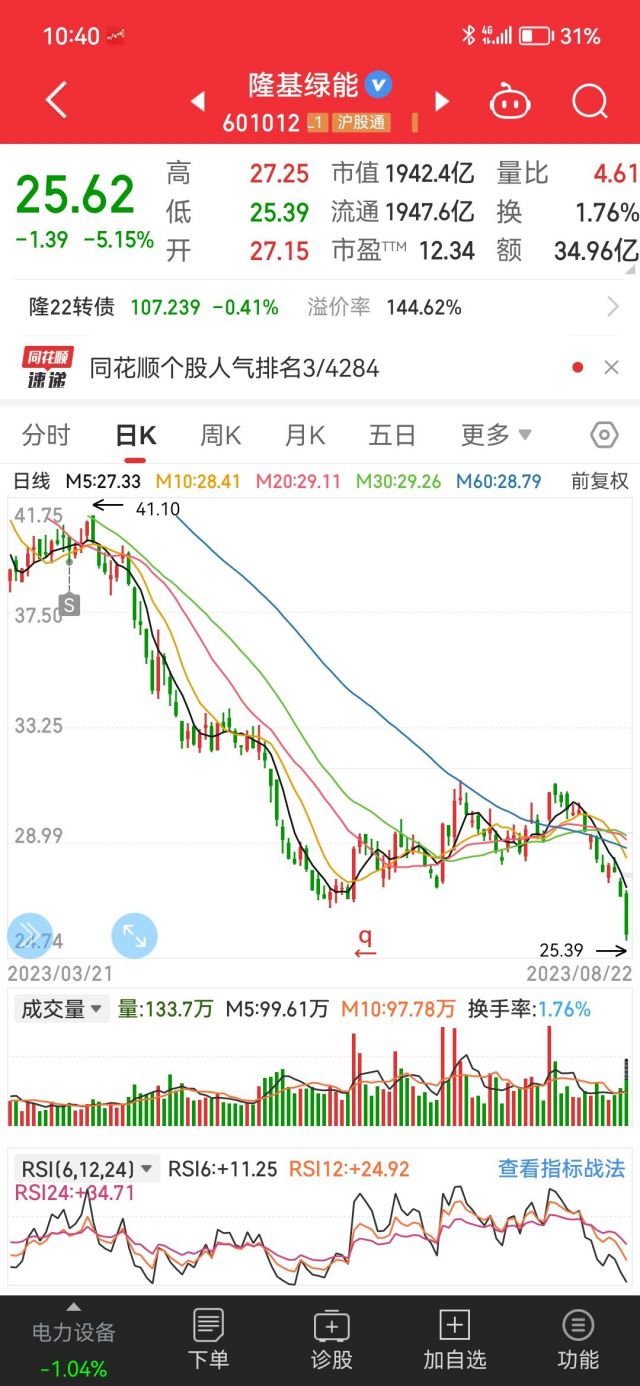Select the 周K tab
The image size is (640, 1386).
tap(220, 435)
